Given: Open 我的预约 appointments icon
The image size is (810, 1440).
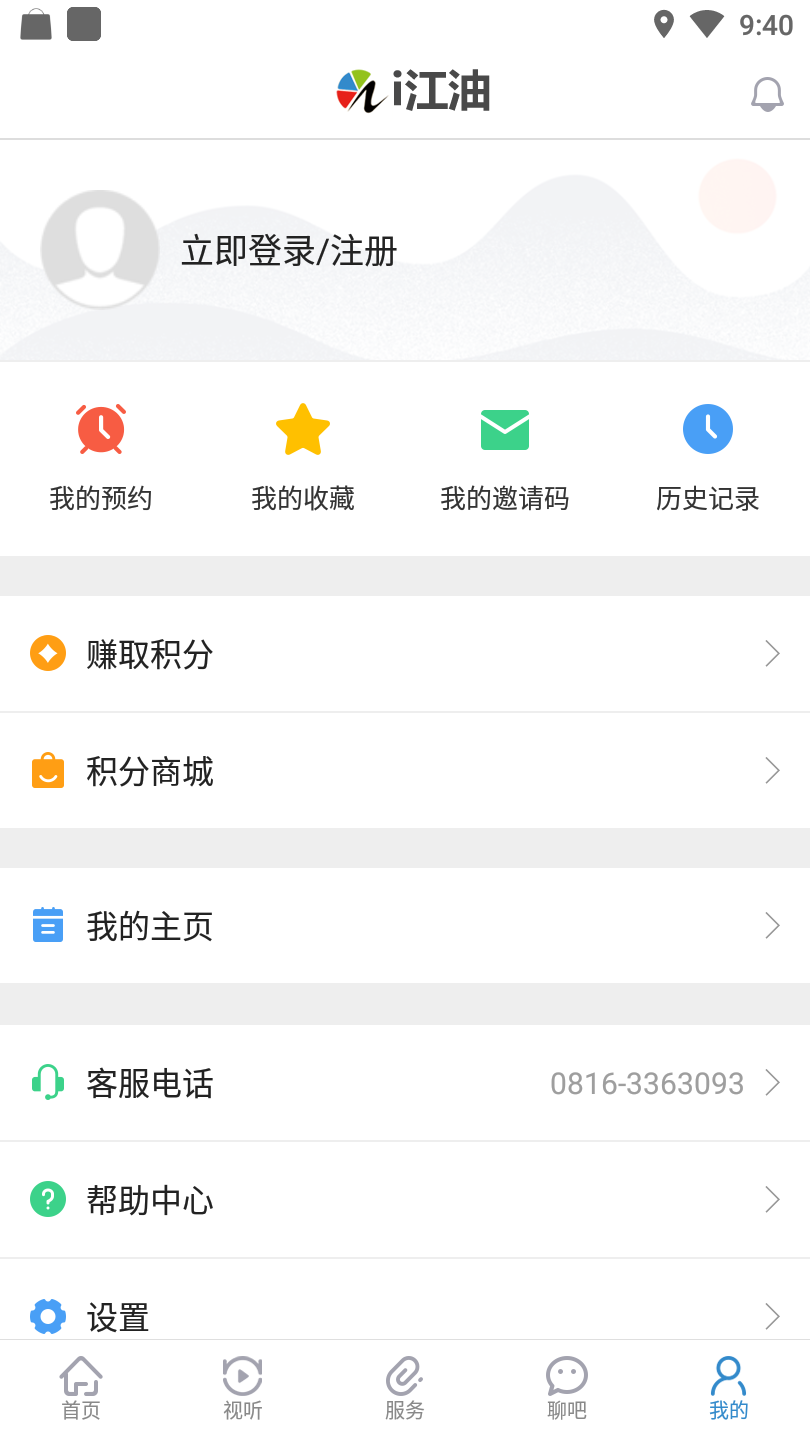Looking at the screenshot, I should tap(100, 429).
